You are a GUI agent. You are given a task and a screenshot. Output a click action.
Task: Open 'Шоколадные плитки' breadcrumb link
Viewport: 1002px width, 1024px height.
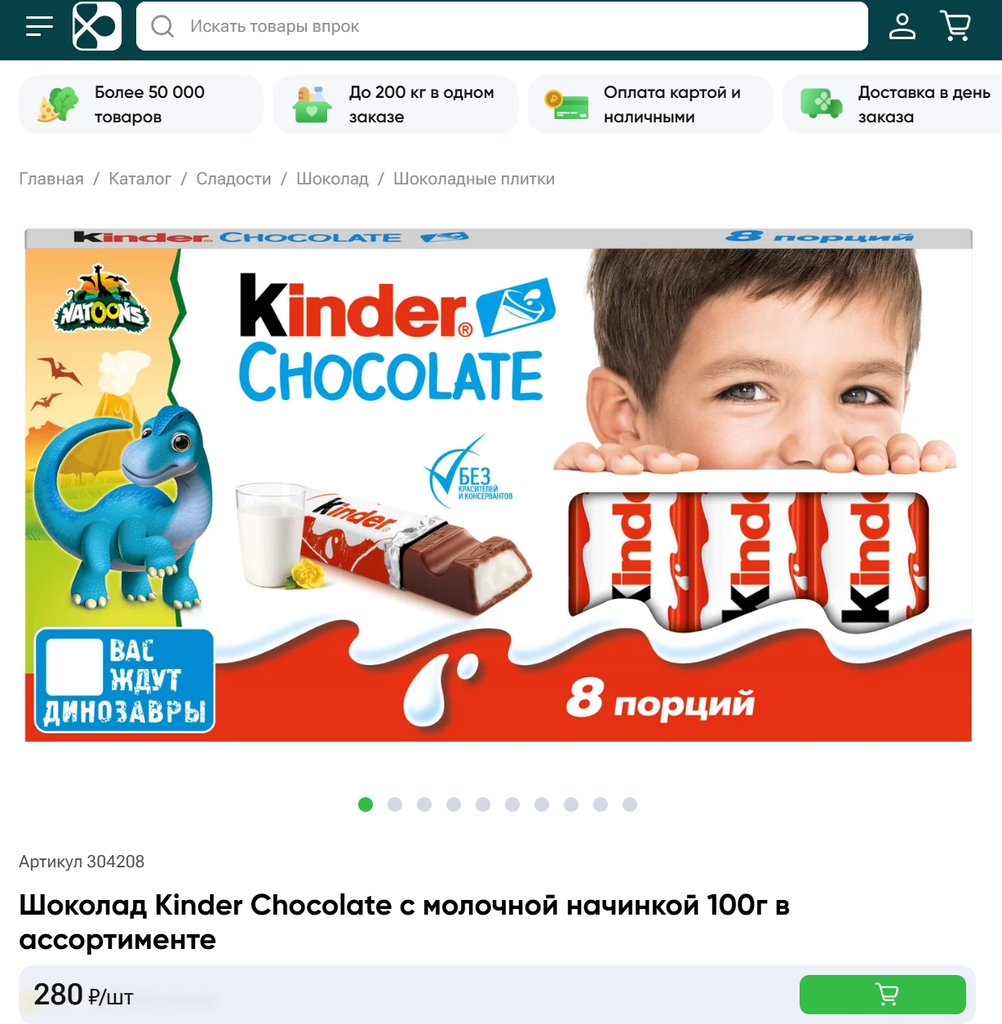tap(473, 179)
